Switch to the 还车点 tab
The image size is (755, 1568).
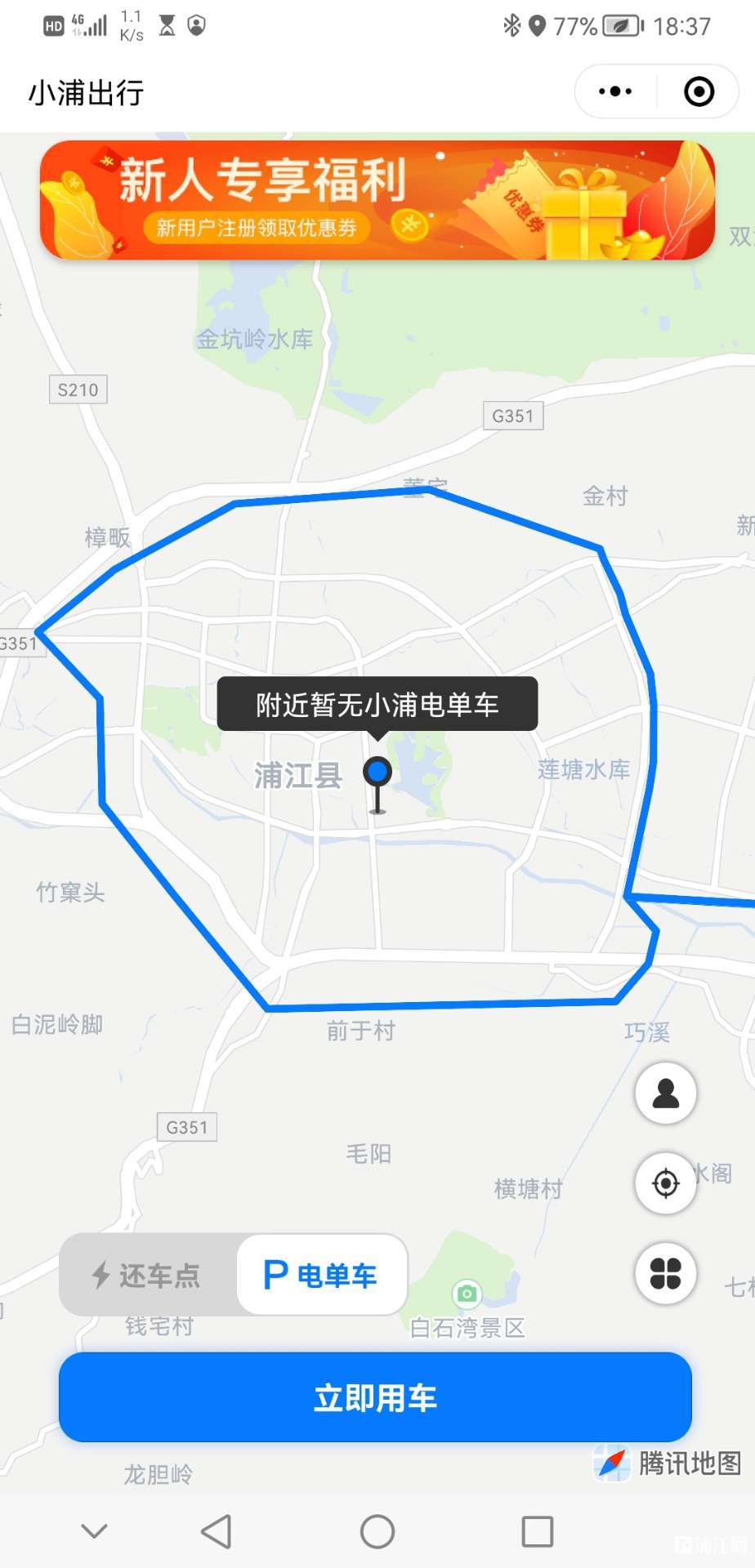(148, 1275)
